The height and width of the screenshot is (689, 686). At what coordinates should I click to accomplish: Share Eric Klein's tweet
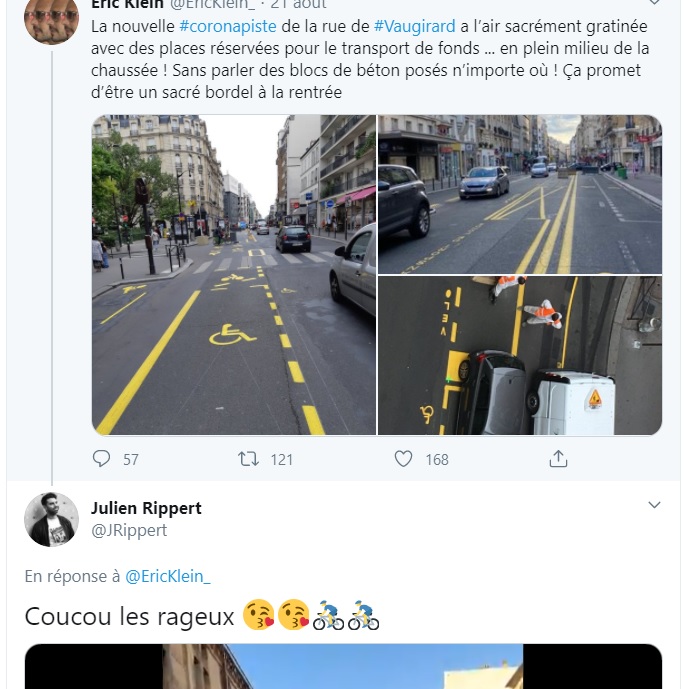point(559,459)
